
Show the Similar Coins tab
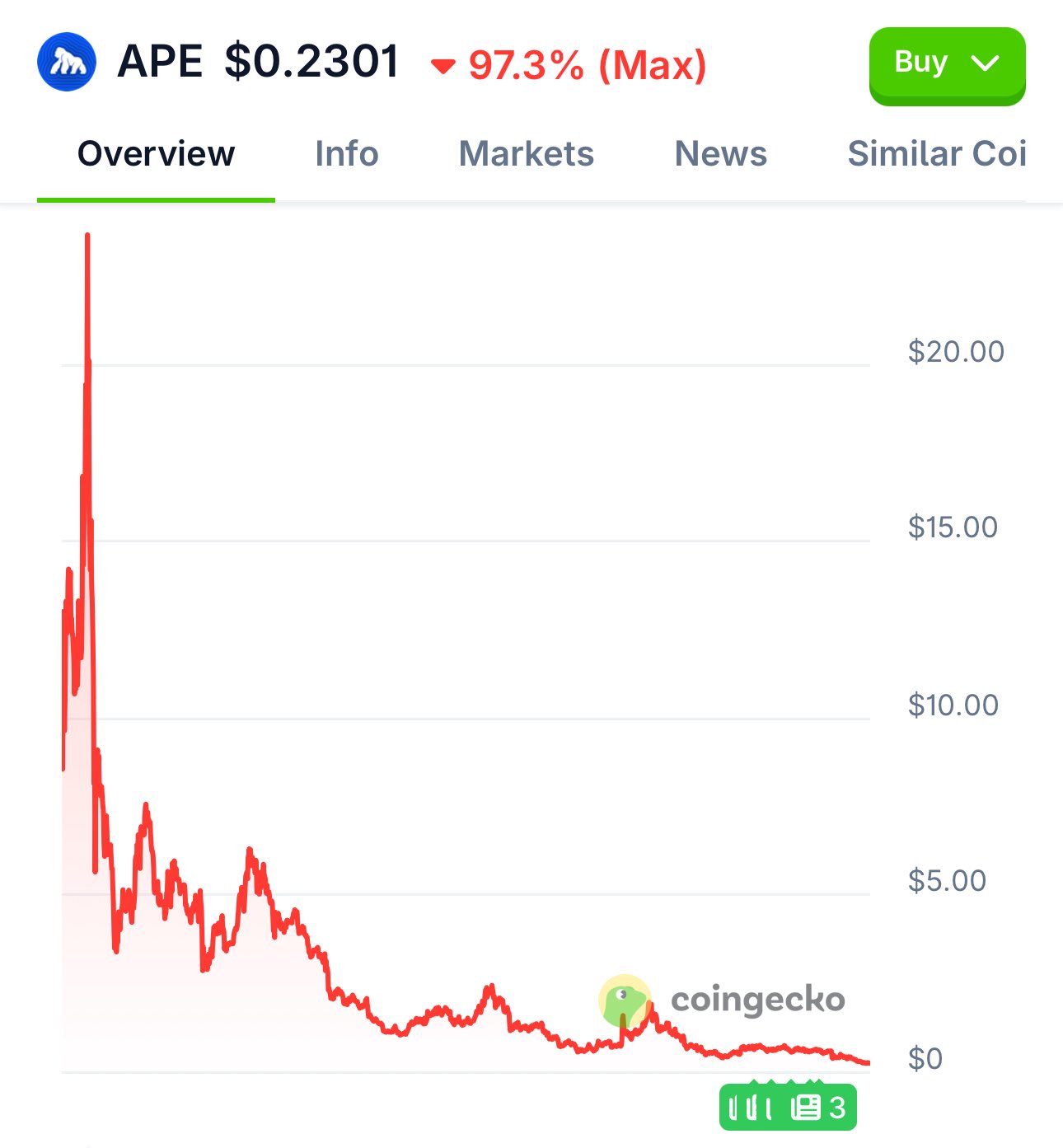(936, 154)
